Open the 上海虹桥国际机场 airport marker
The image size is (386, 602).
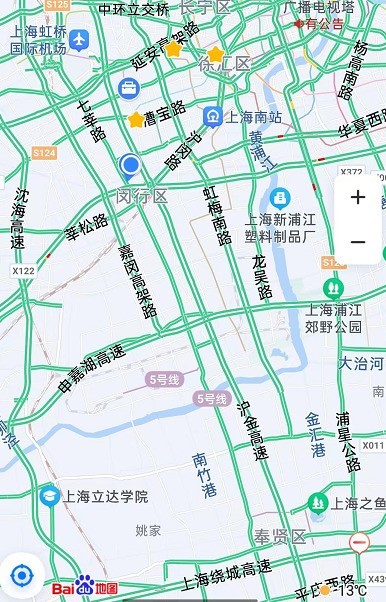click(79, 40)
